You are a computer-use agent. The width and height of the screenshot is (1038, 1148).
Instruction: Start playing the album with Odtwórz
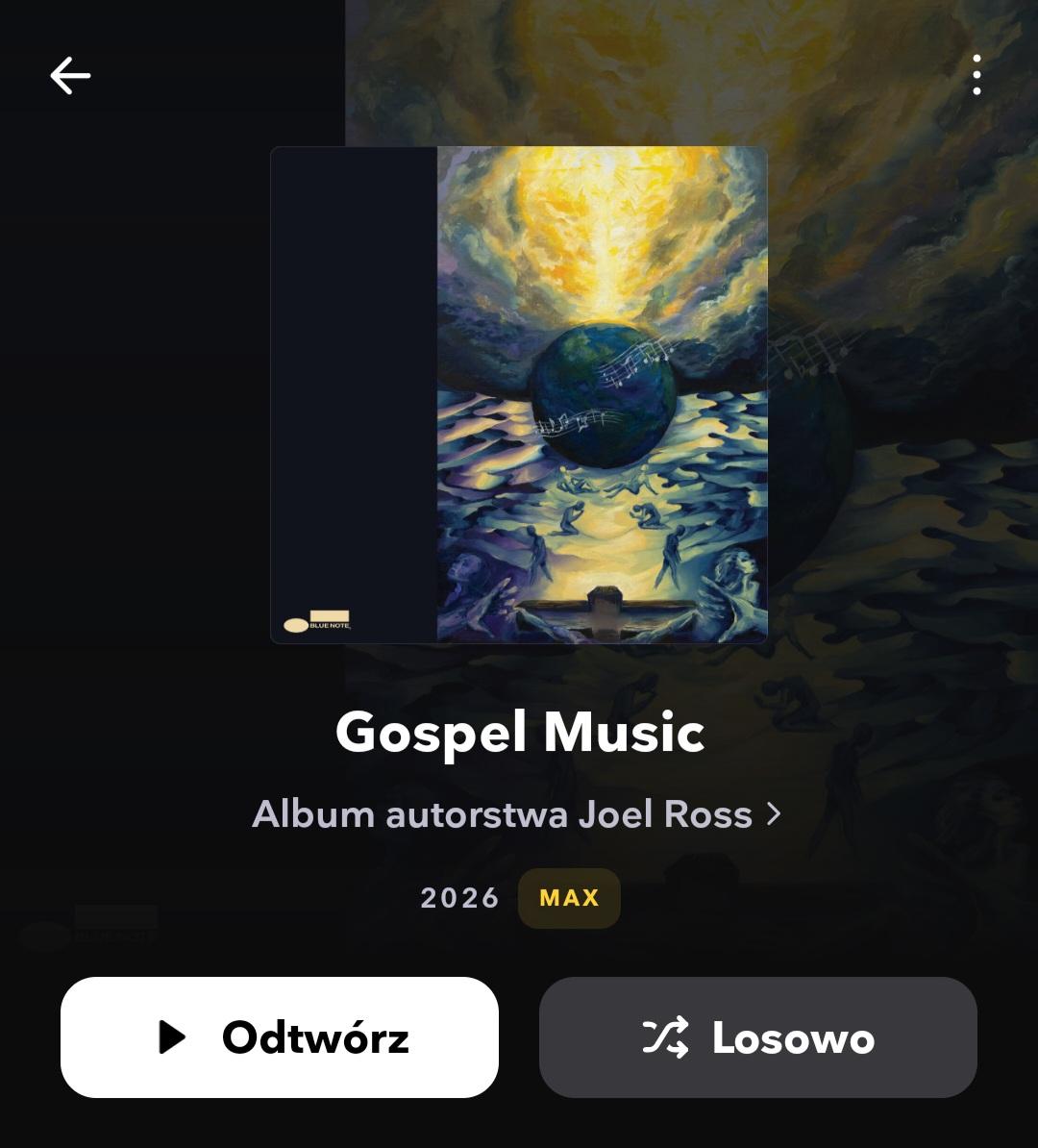tap(280, 1037)
